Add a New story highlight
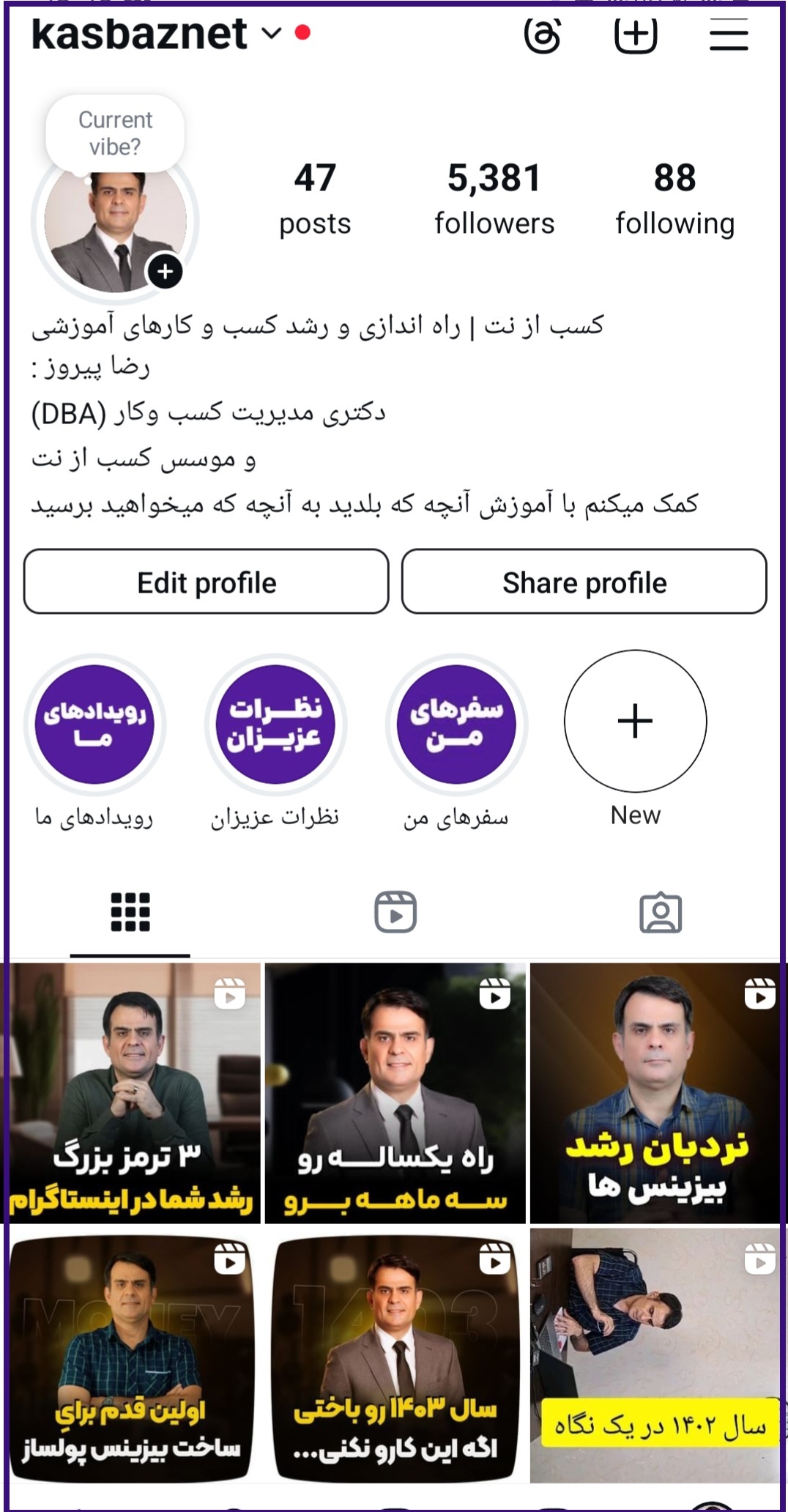This screenshot has height=1512, width=788. click(x=635, y=722)
